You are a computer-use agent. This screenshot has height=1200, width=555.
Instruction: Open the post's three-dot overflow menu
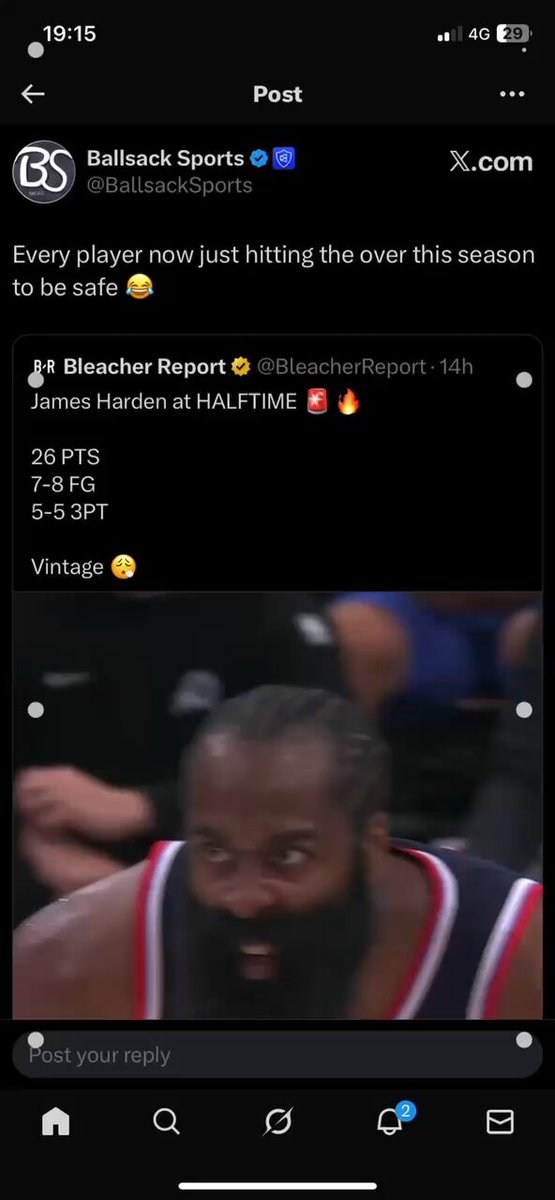pyautogui.click(x=512, y=94)
